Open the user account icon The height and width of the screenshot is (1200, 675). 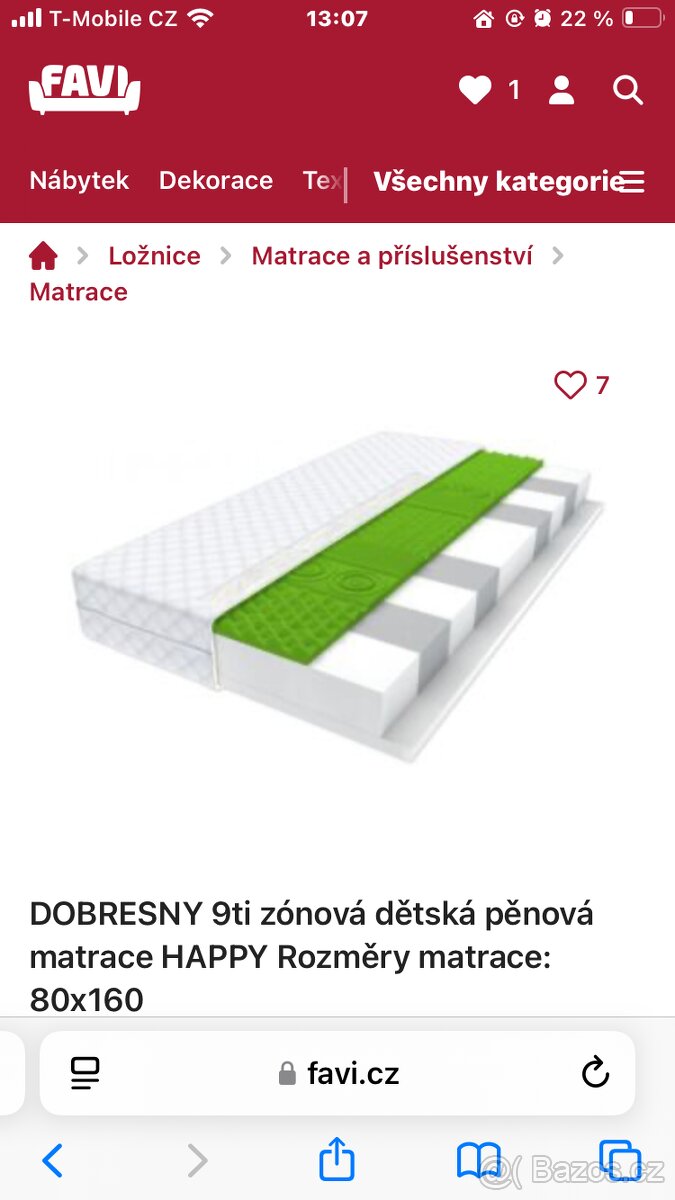[x=562, y=91]
